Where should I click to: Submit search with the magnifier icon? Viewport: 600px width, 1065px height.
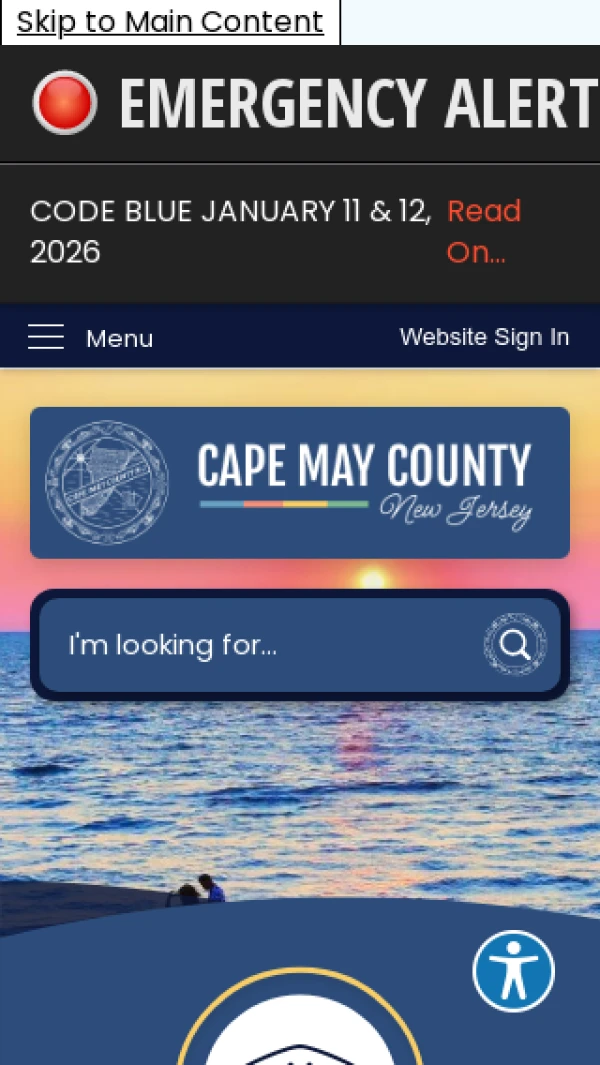pos(515,645)
